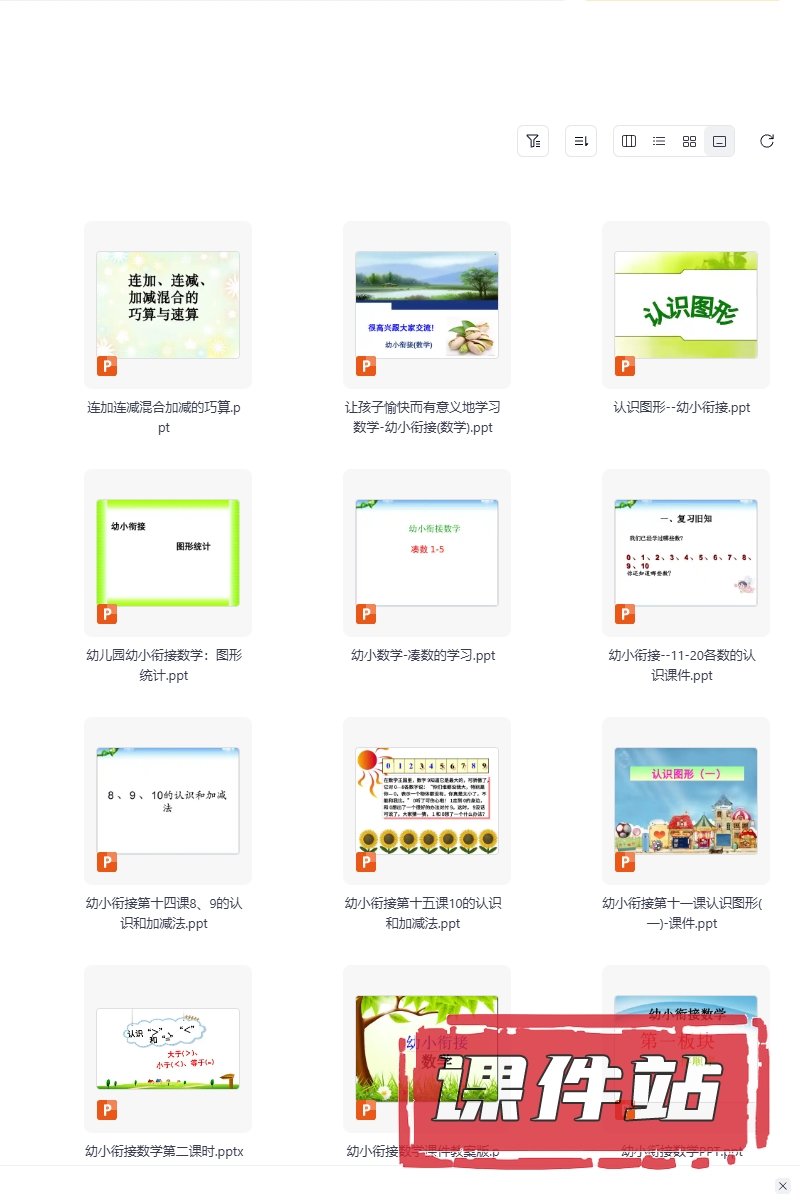The width and height of the screenshot is (800, 1200).
Task: Switch to column view layout
Action: (x=629, y=141)
